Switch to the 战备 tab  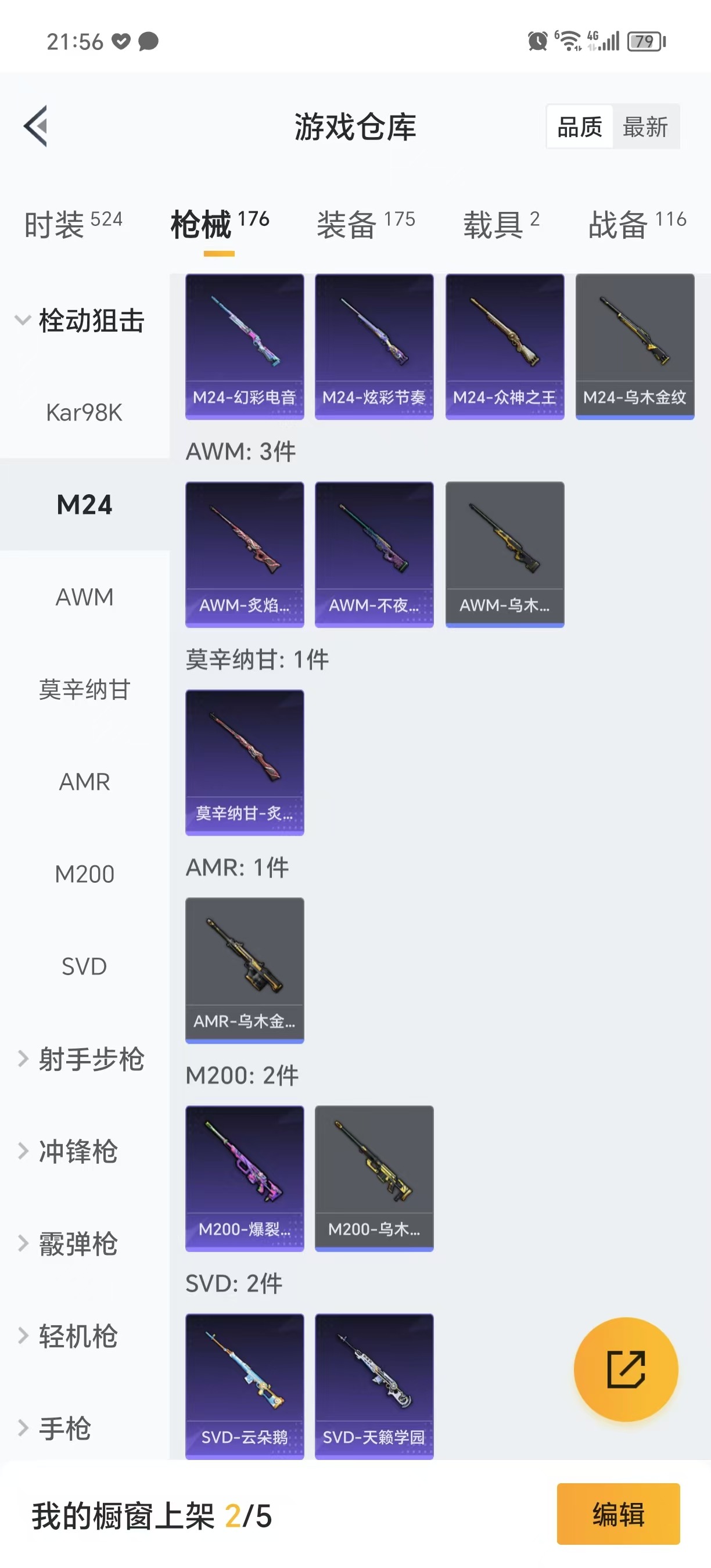(x=637, y=224)
